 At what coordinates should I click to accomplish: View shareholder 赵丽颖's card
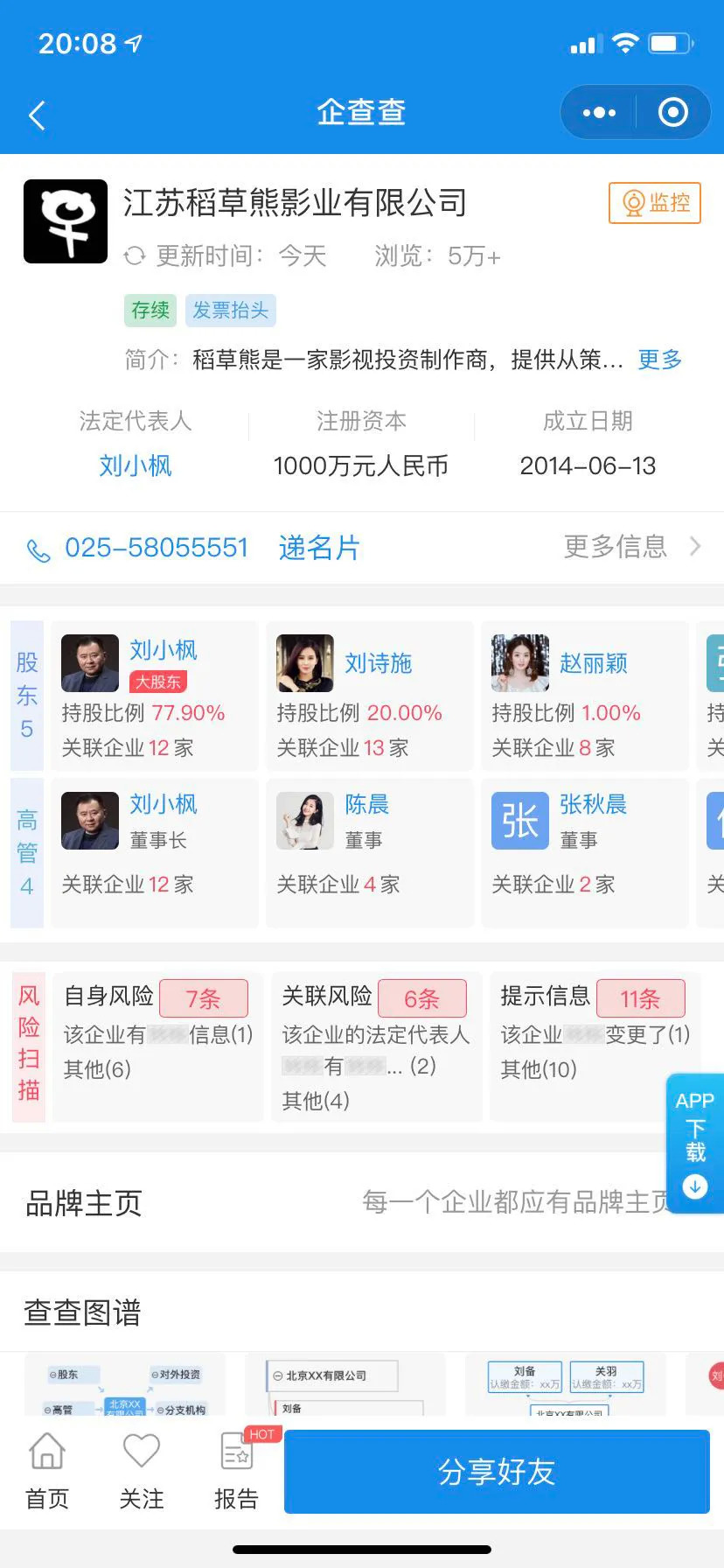pos(583,696)
